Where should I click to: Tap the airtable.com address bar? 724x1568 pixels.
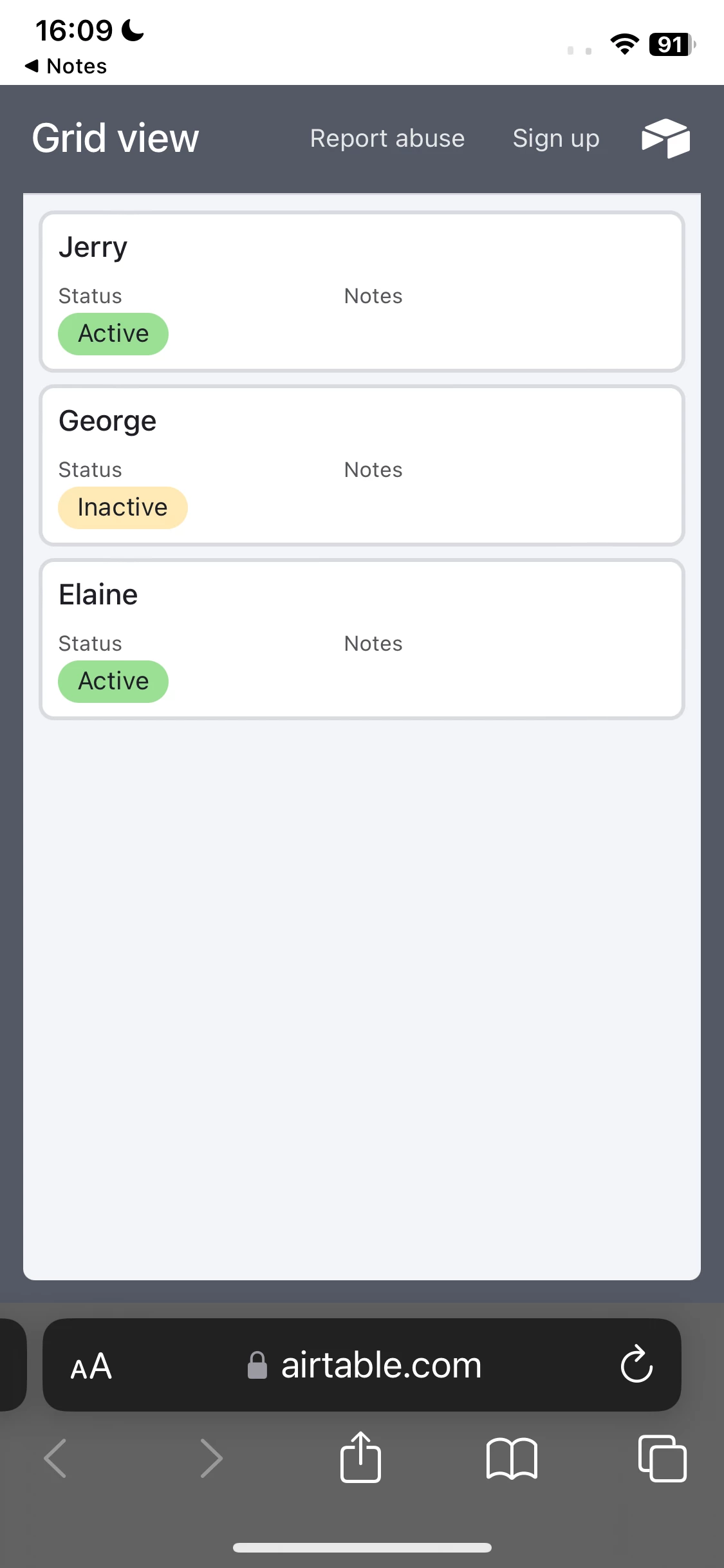[x=380, y=1366]
